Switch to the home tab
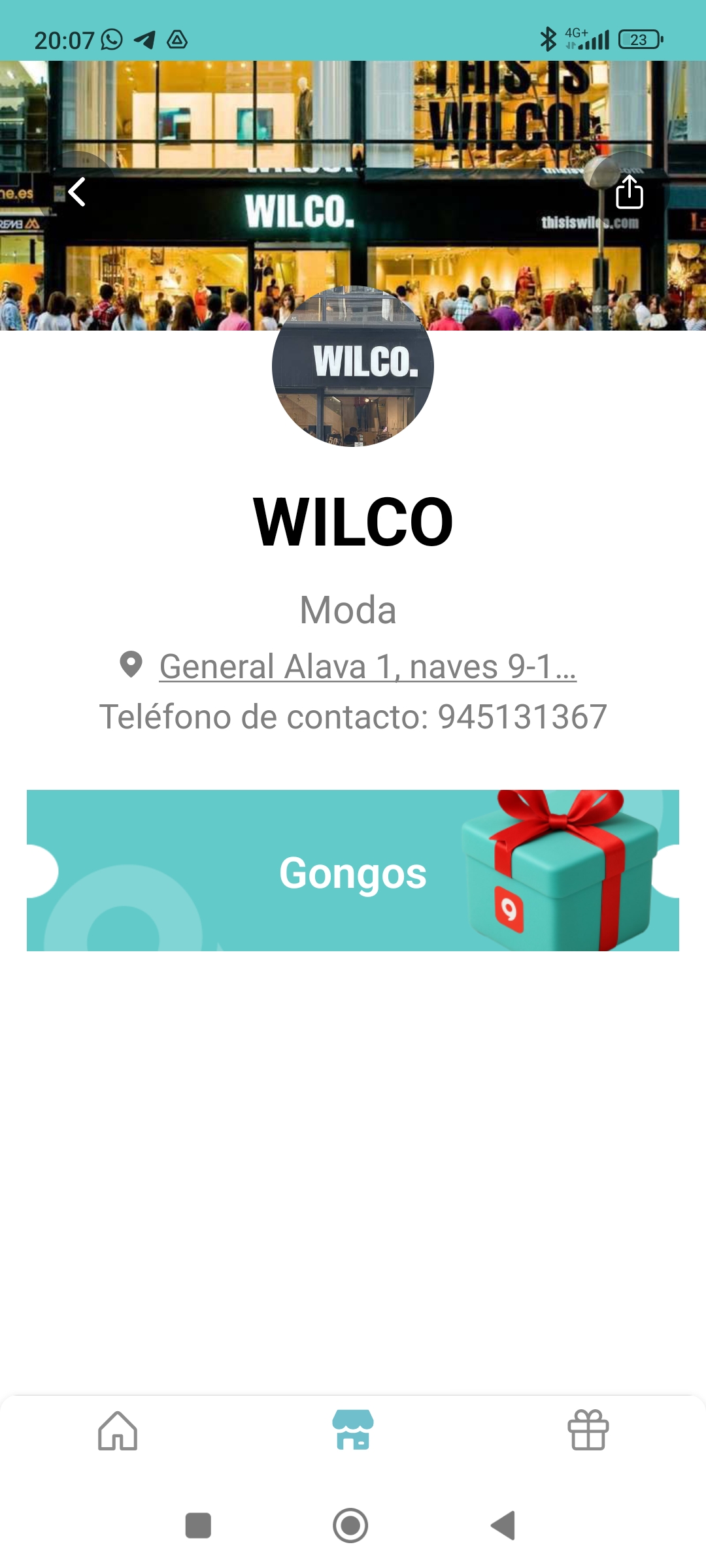Image resolution: width=706 pixels, height=1568 pixels. (x=118, y=1431)
